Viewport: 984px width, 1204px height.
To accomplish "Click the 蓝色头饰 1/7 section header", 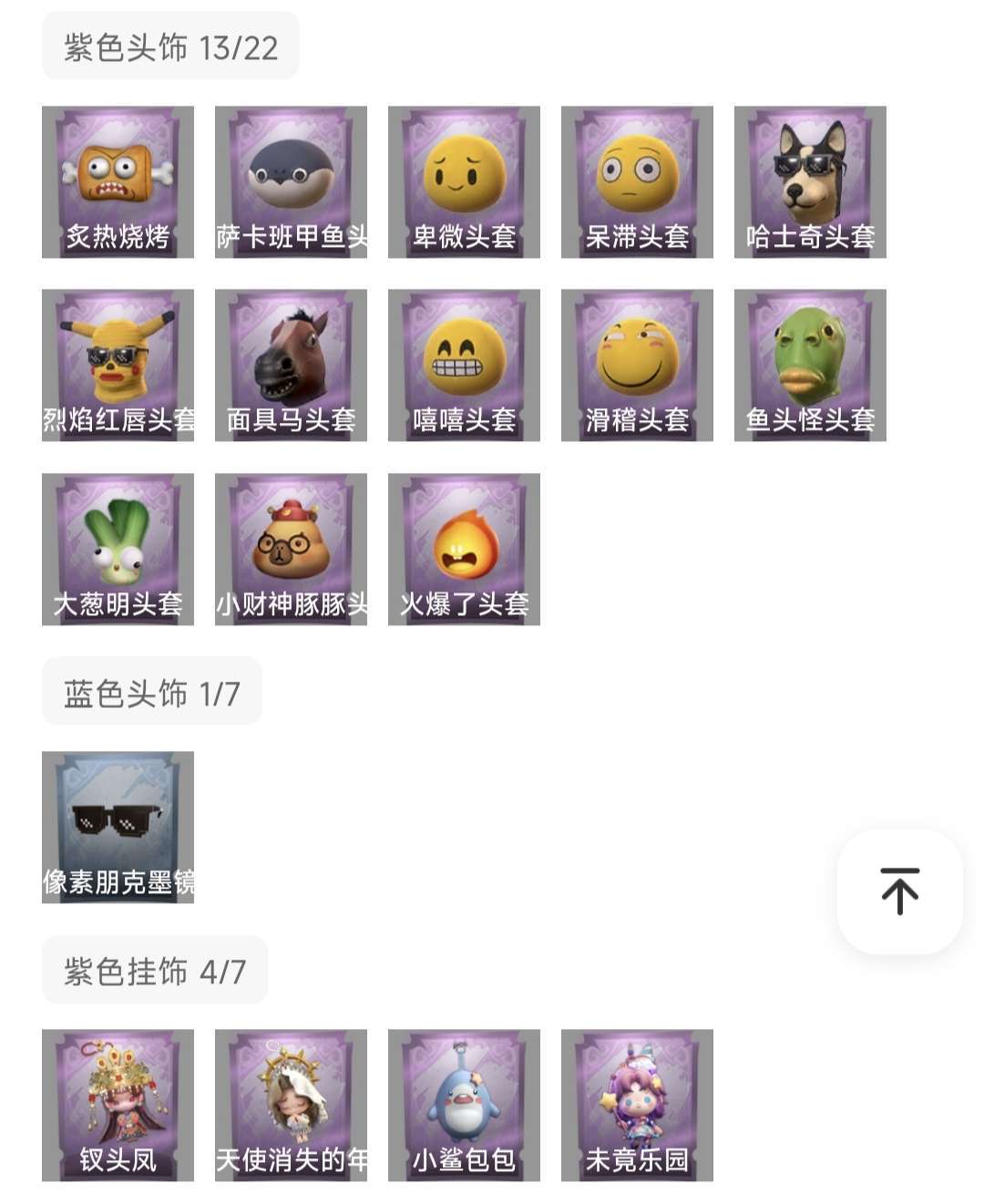I will pos(153,690).
